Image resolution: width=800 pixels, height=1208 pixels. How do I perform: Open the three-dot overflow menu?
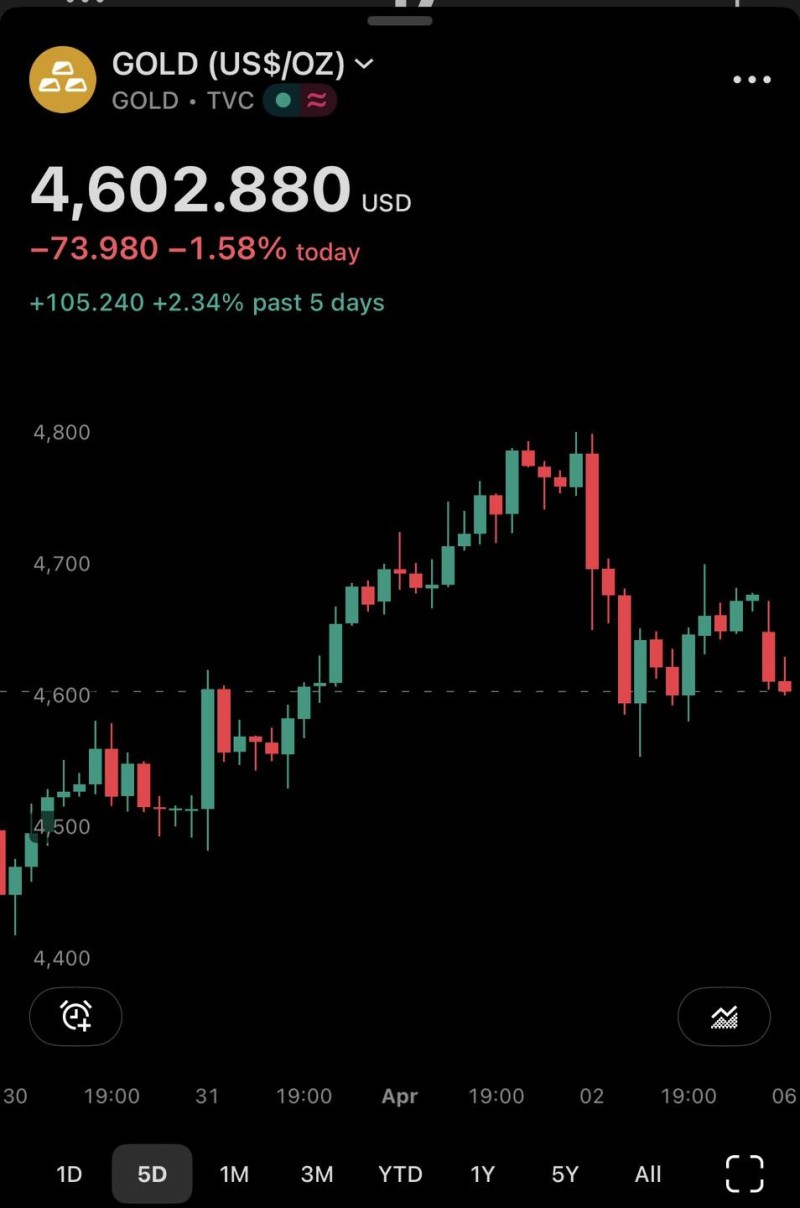[752, 80]
